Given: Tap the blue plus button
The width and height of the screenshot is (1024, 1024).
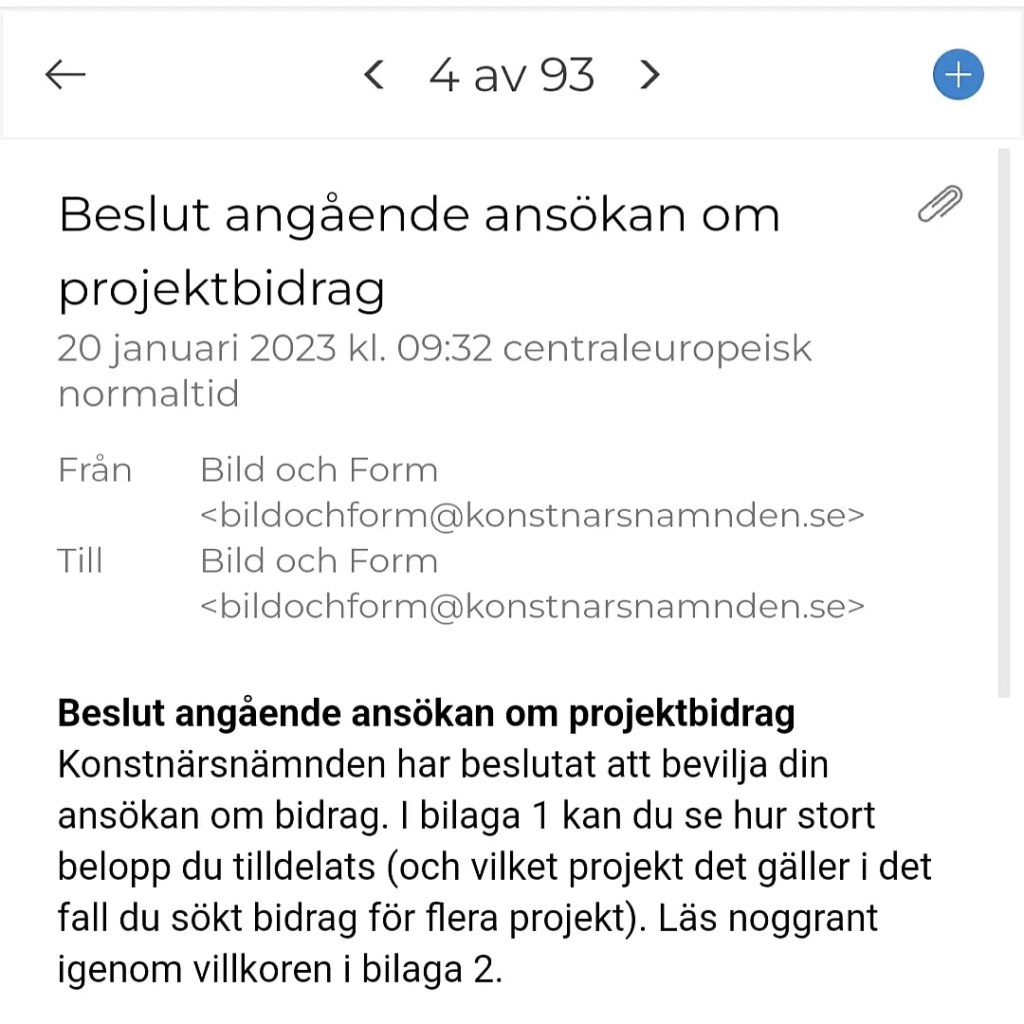Looking at the screenshot, I should (x=958, y=75).
